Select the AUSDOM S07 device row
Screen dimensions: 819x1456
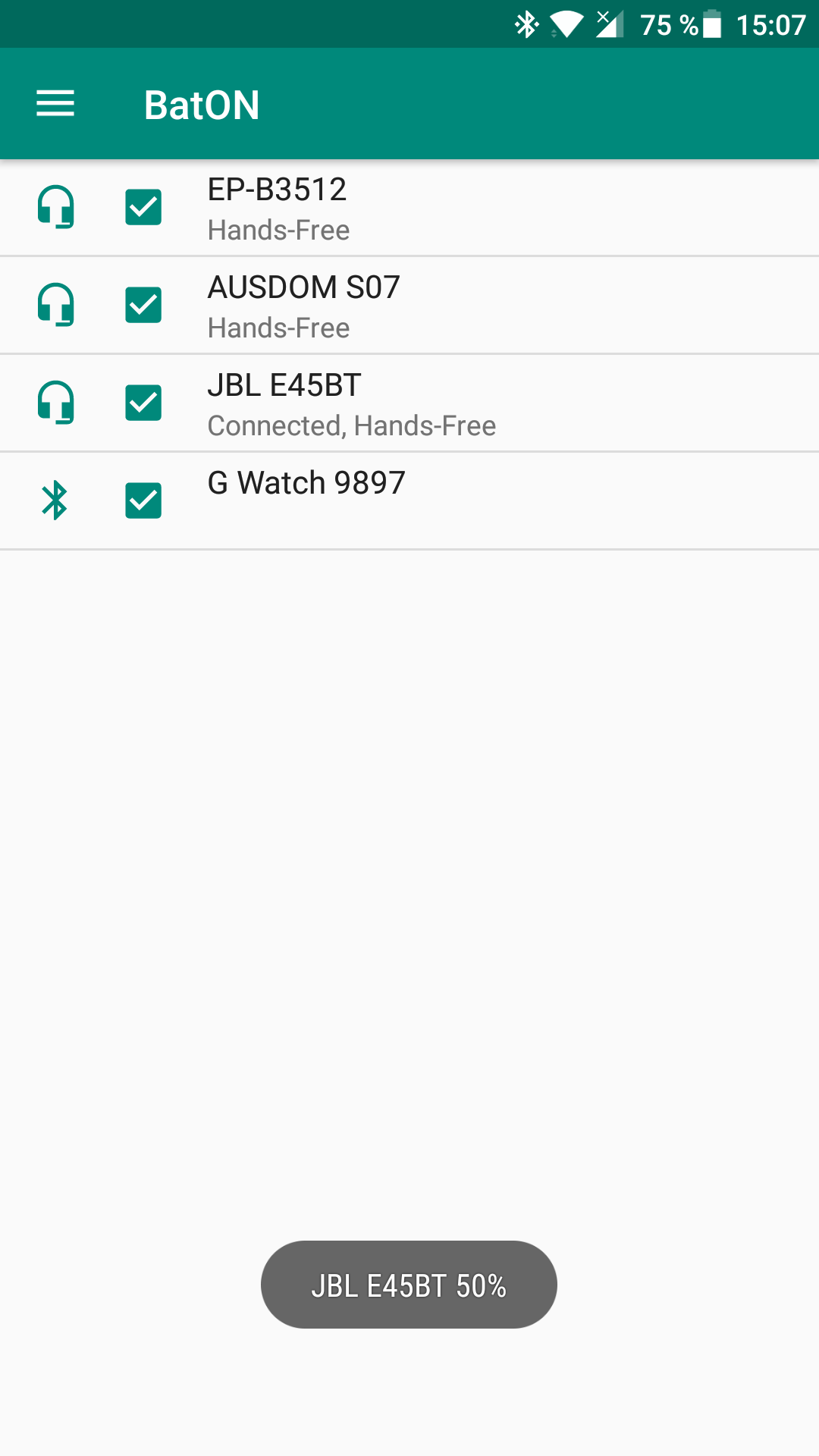(x=409, y=306)
